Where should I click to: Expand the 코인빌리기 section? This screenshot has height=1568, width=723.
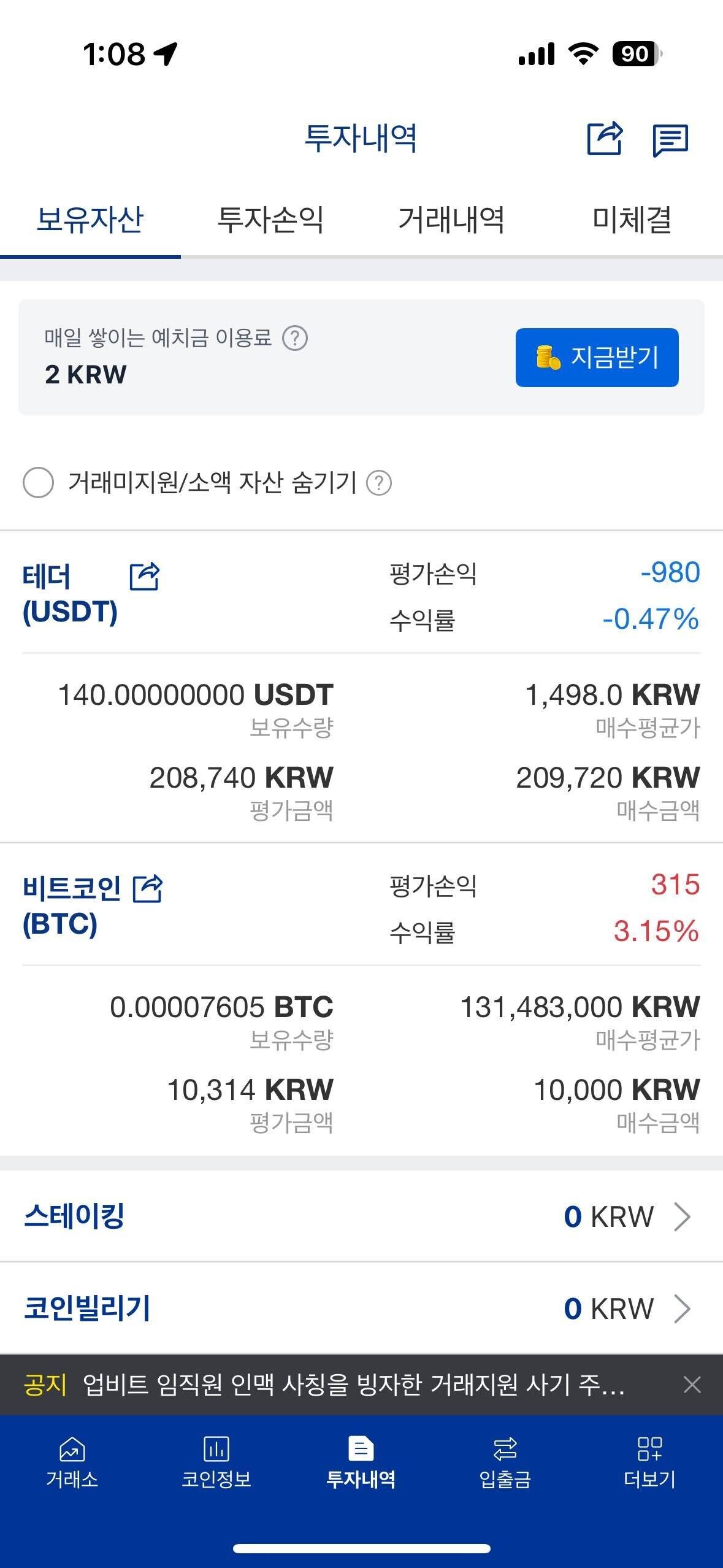pyautogui.click(x=362, y=1306)
